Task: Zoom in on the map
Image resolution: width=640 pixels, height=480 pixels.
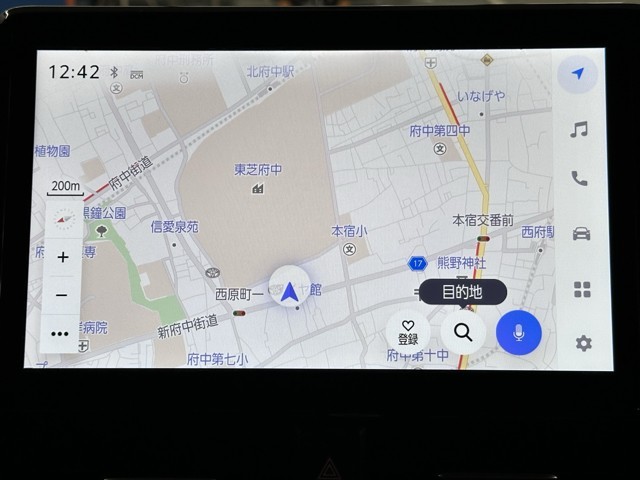Action: click(62, 257)
